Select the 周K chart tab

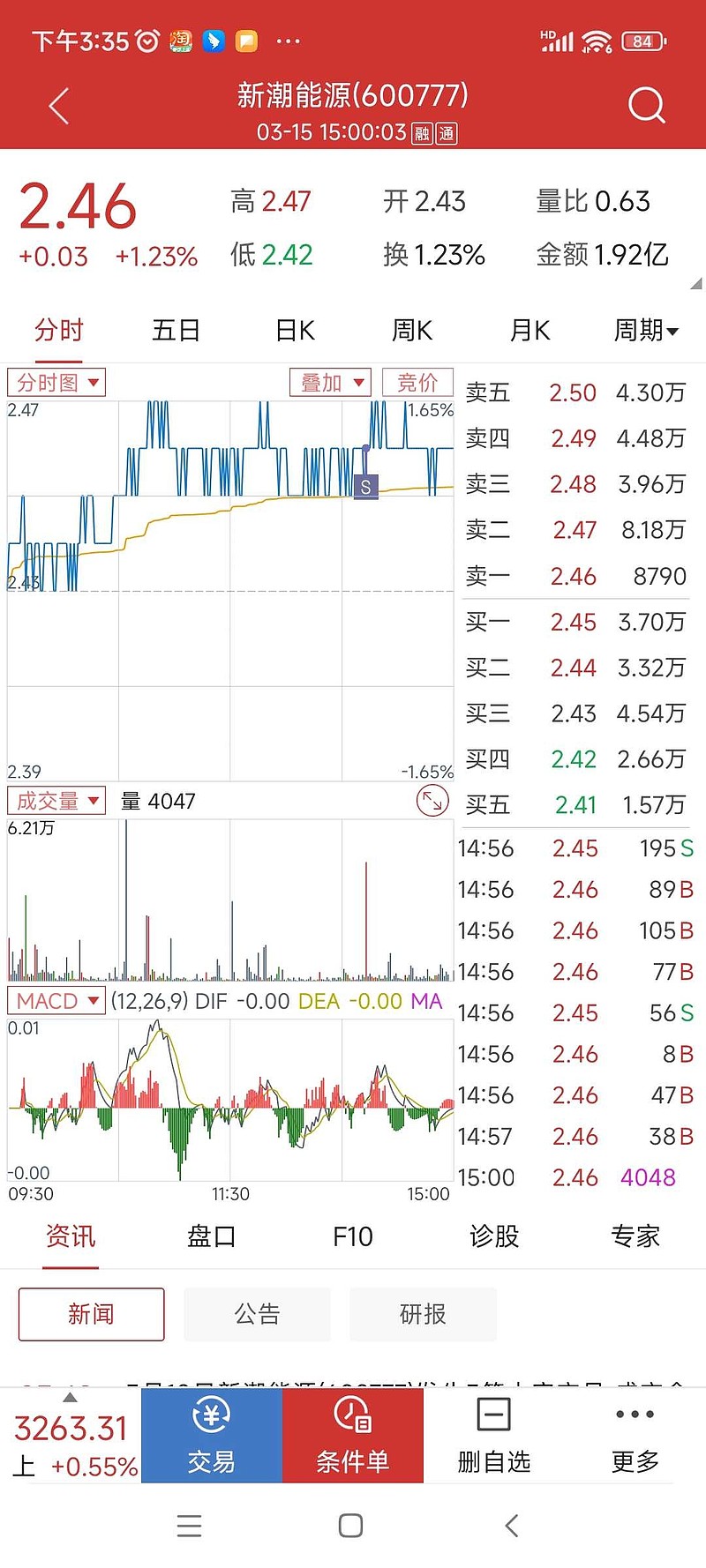412,331
